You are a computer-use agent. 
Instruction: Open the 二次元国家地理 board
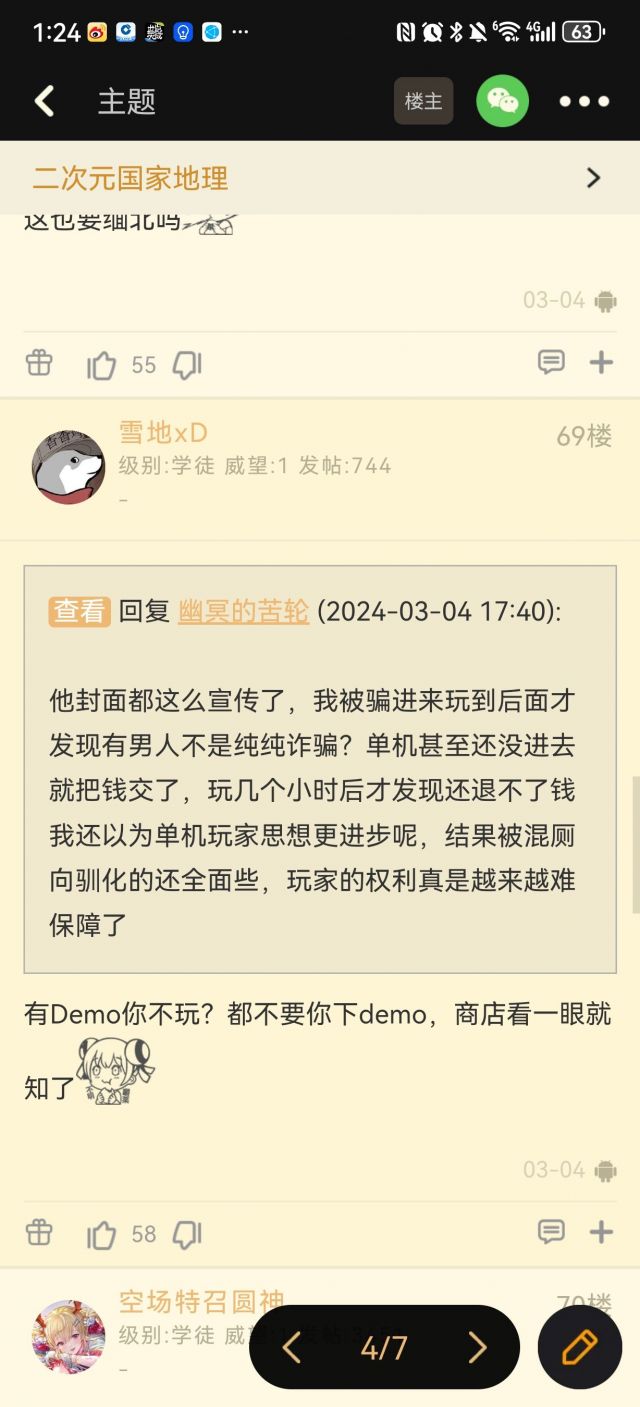pyautogui.click(x=320, y=178)
